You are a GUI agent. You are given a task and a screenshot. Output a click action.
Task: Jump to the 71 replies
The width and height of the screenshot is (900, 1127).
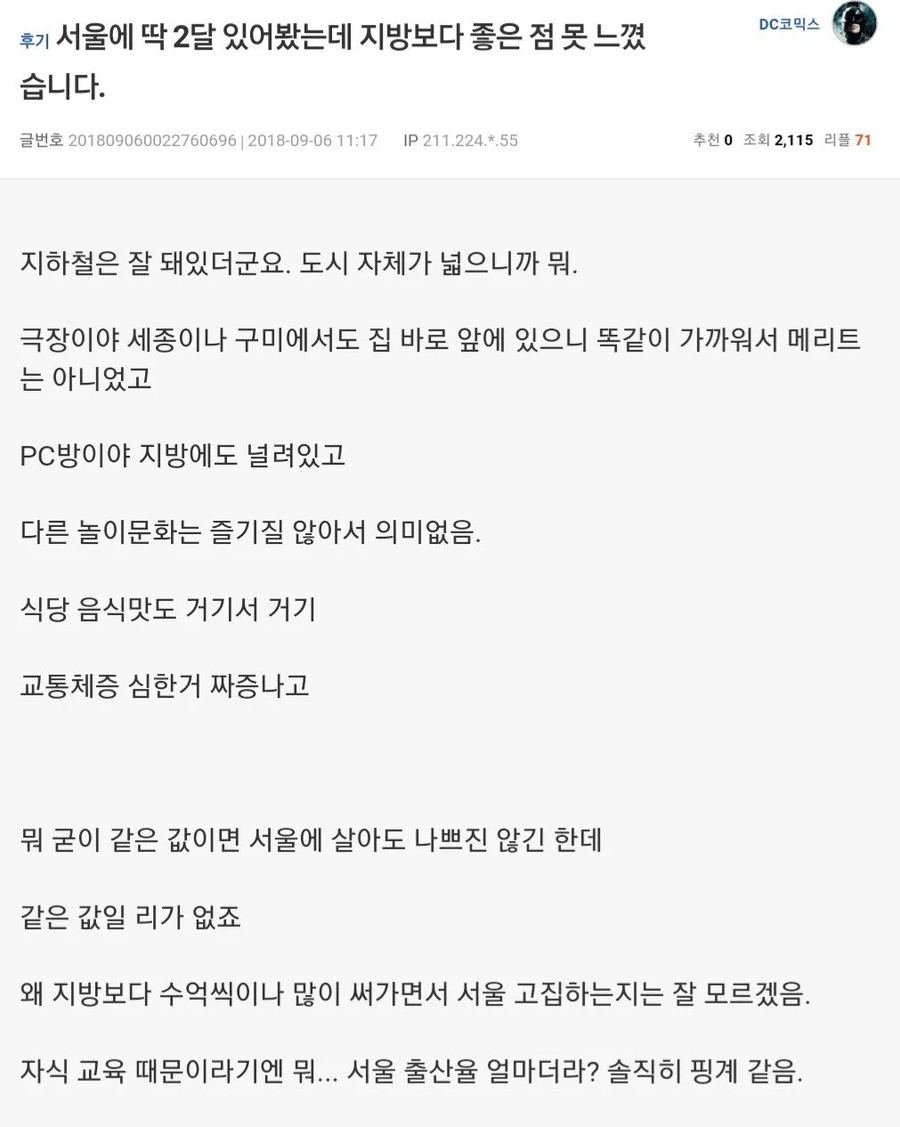point(848,140)
